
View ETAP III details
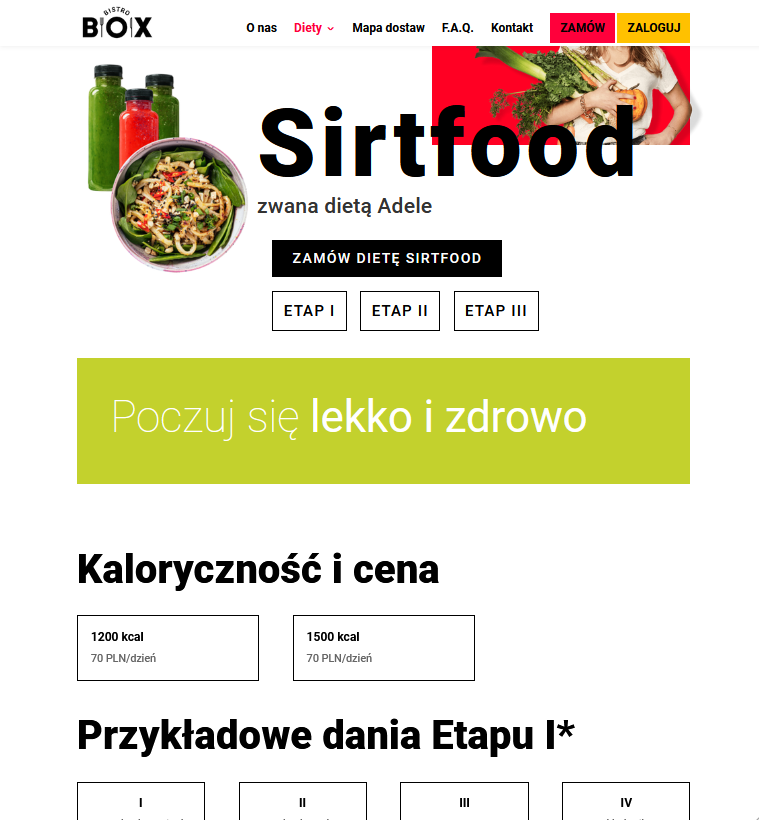click(x=496, y=311)
